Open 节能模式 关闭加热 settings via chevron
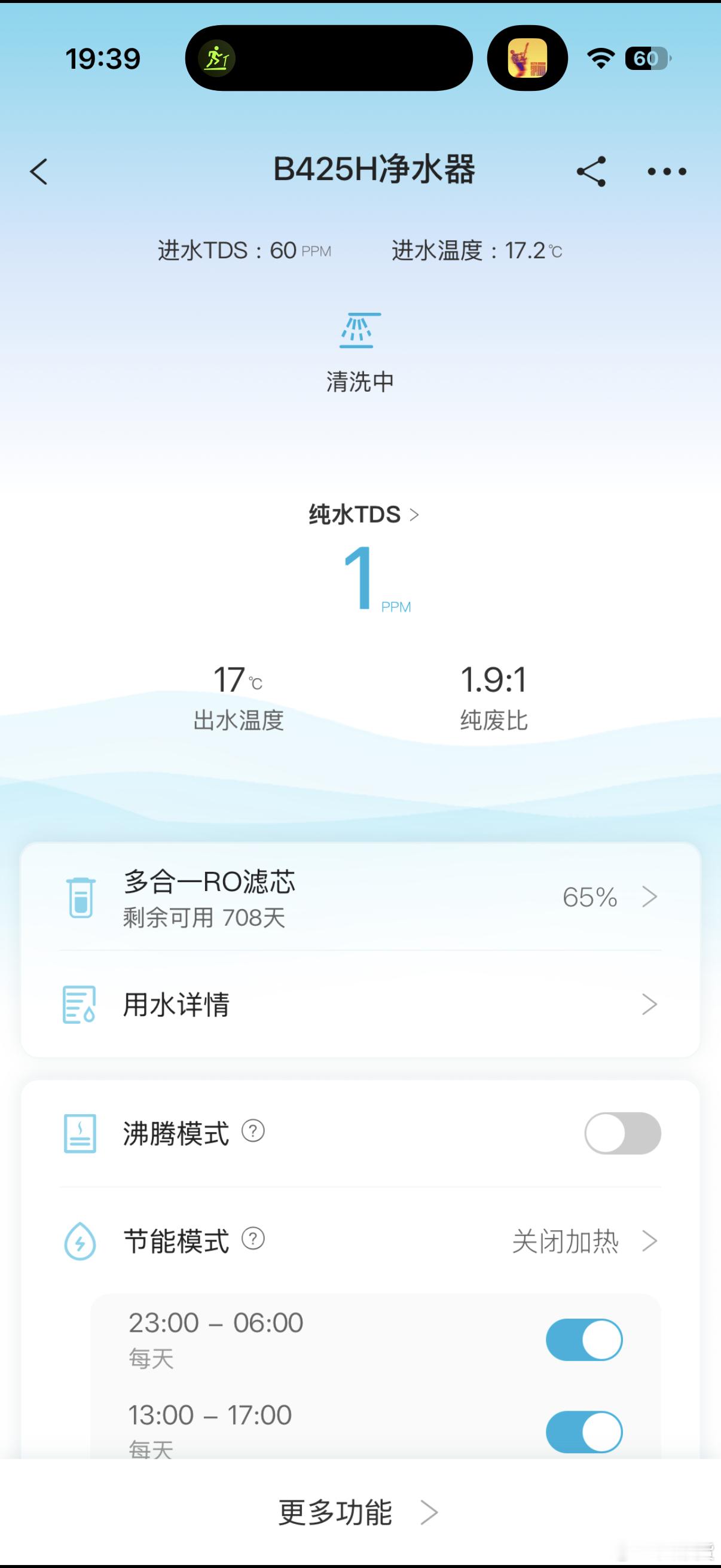The width and height of the screenshot is (721, 1568). 651,1240
